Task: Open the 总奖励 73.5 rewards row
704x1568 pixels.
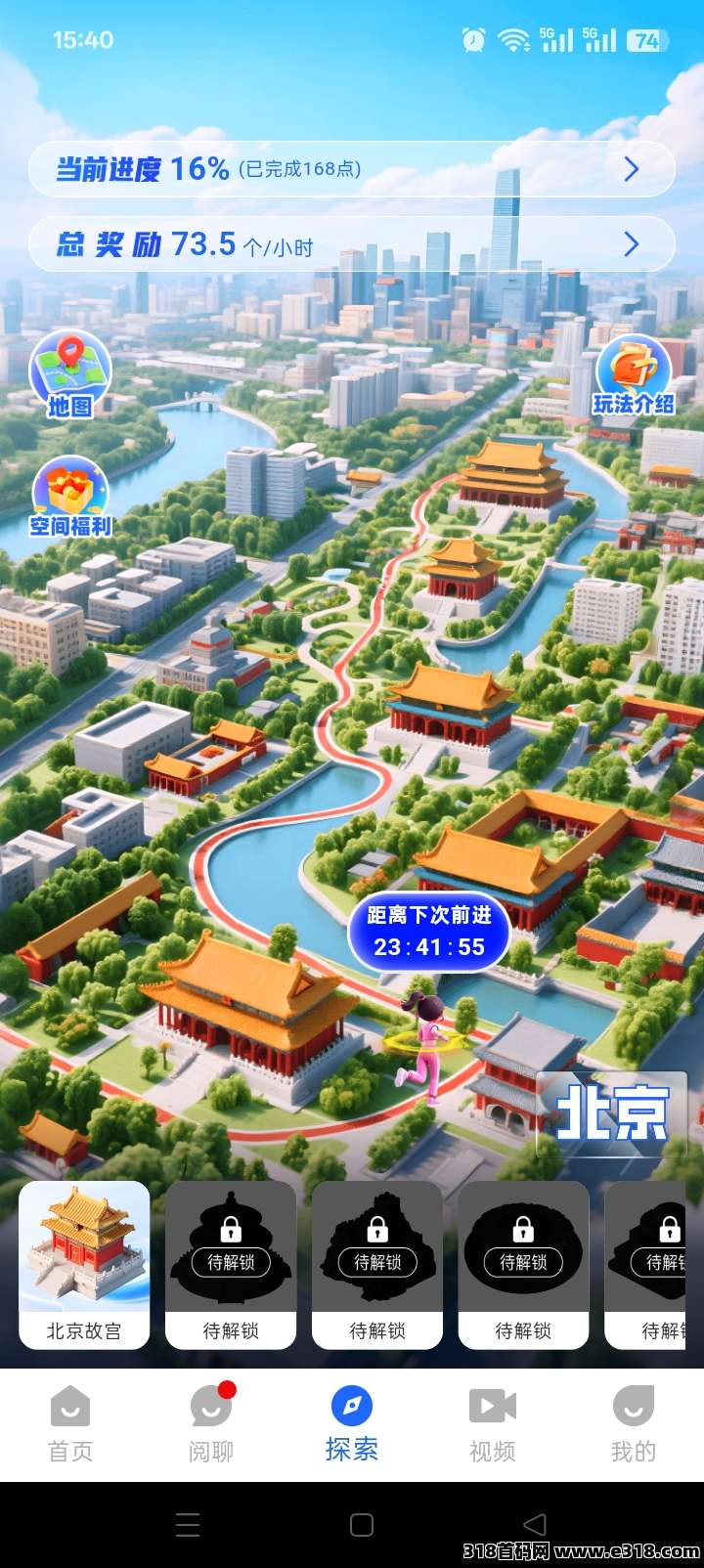Action: pyautogui.click(x=350, y=243)
